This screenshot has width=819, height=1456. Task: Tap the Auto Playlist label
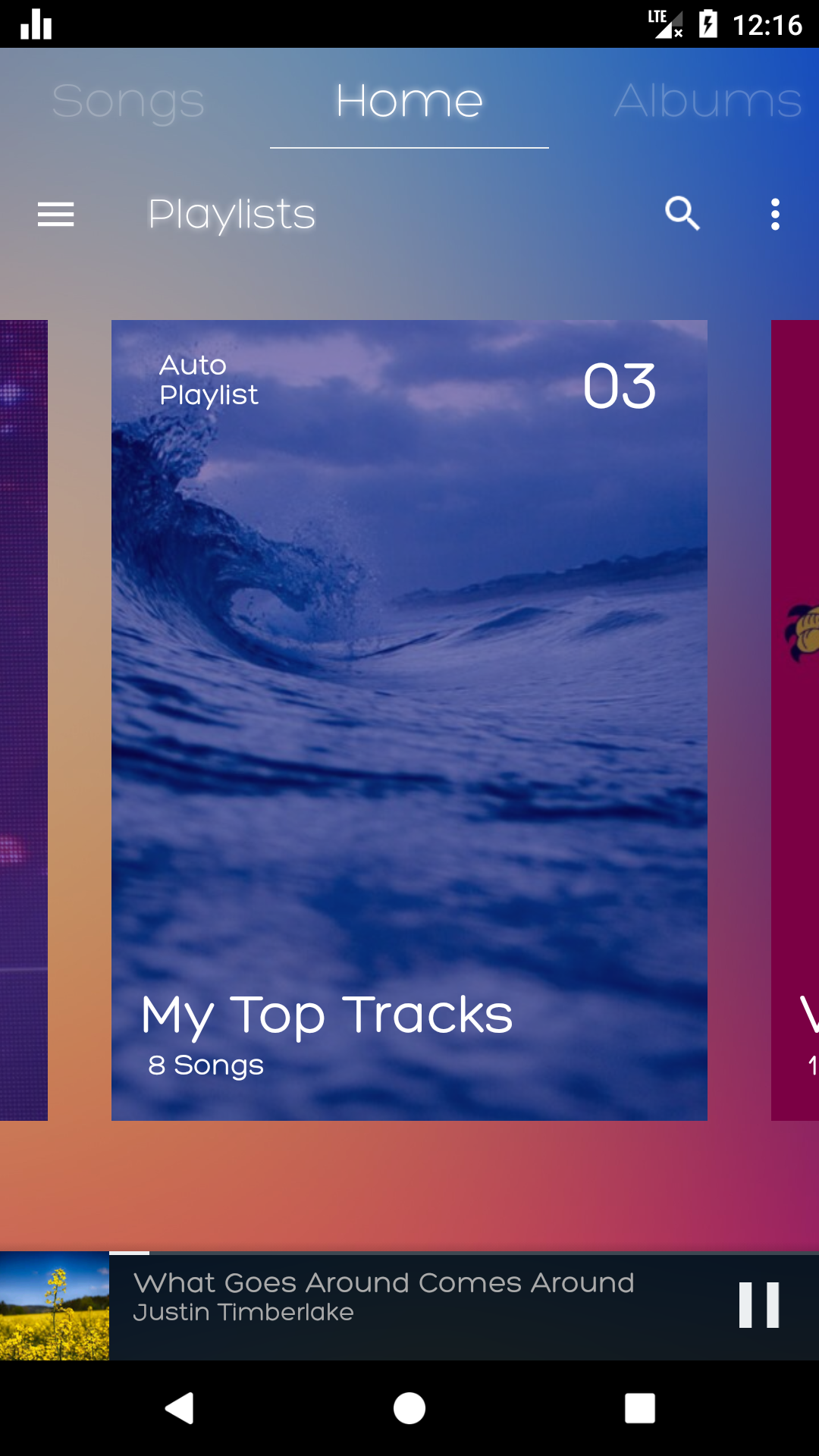tap(208, 379)
